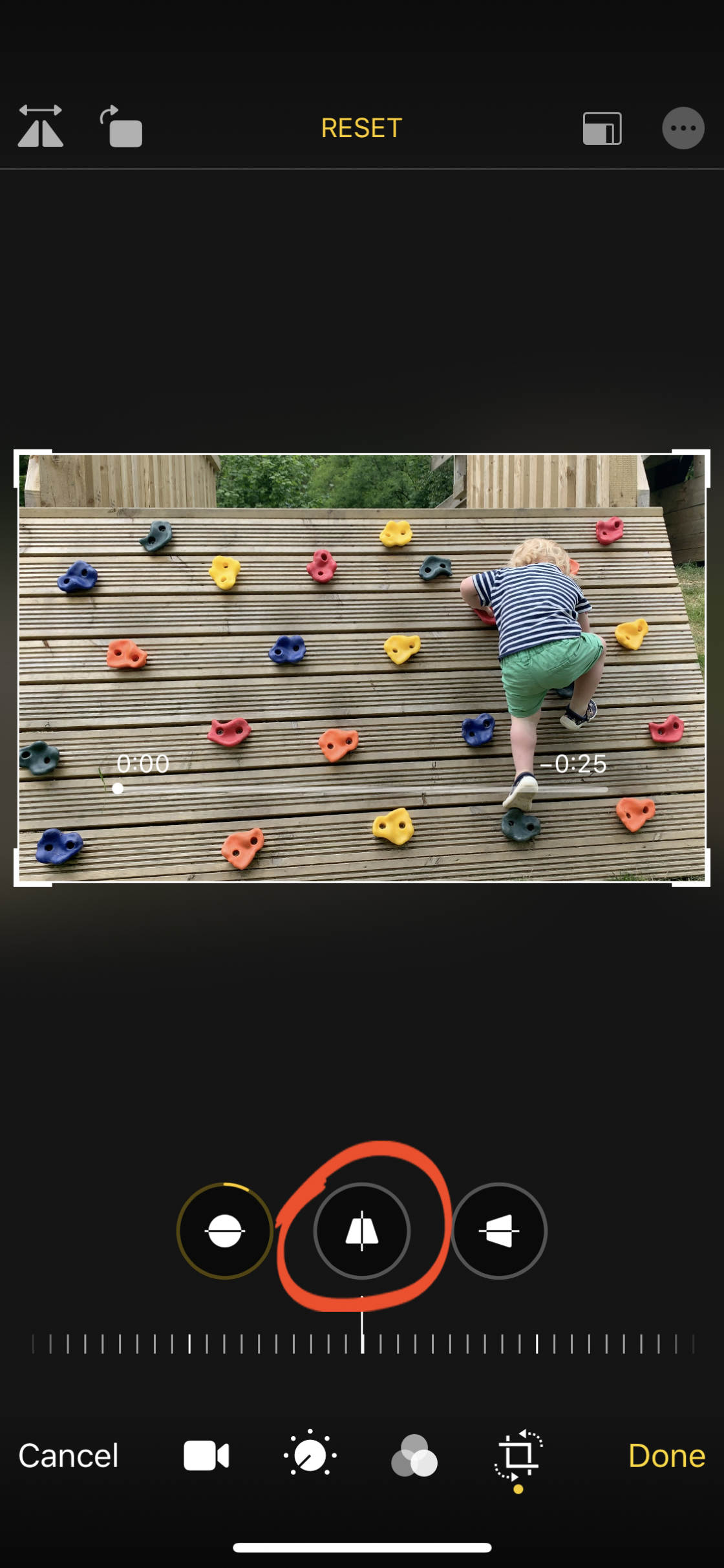Screen dimensions: 724x1568
Task: Tap the video playback scrubber bar
Action: (x=362, y=789)
